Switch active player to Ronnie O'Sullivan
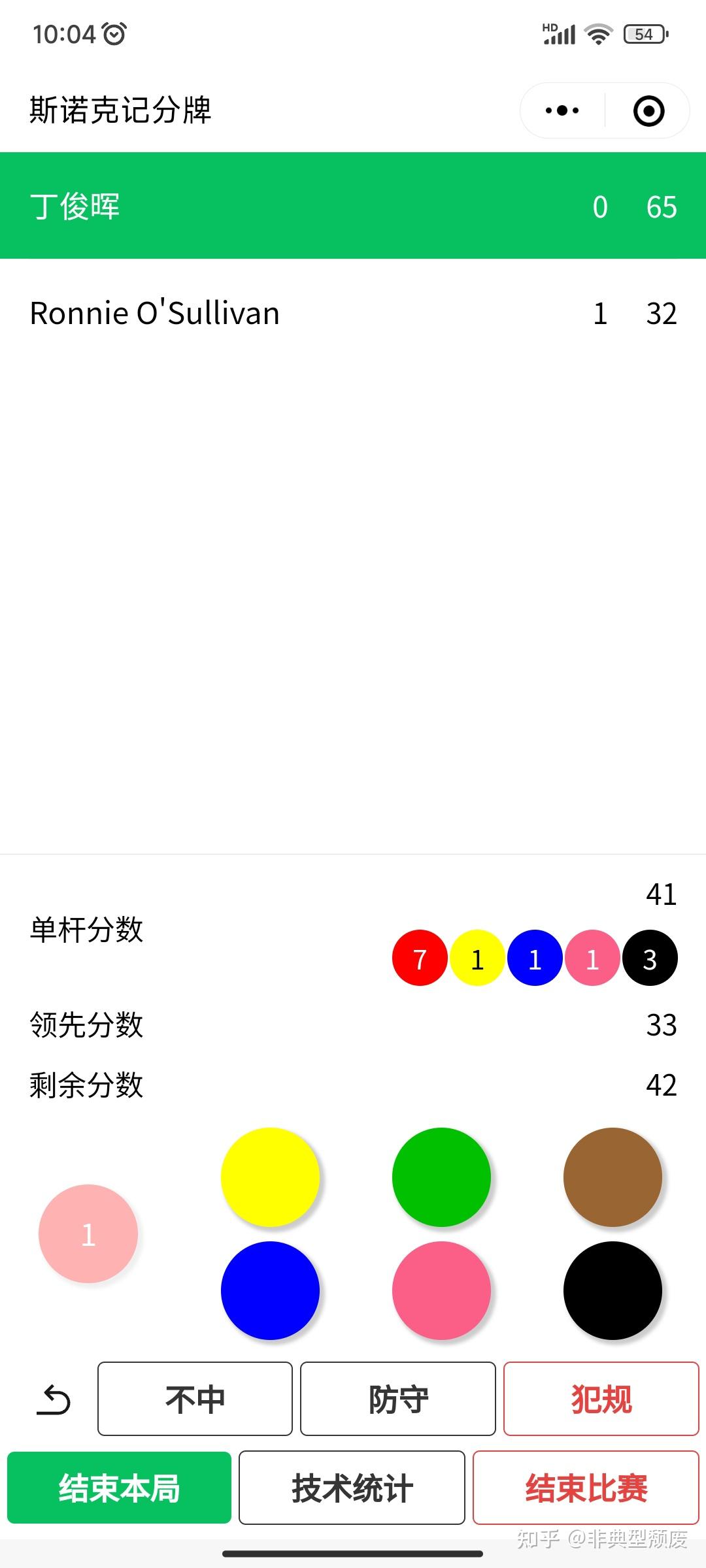The width and height of the screenshot is (706, 1568). pos(353,312)
